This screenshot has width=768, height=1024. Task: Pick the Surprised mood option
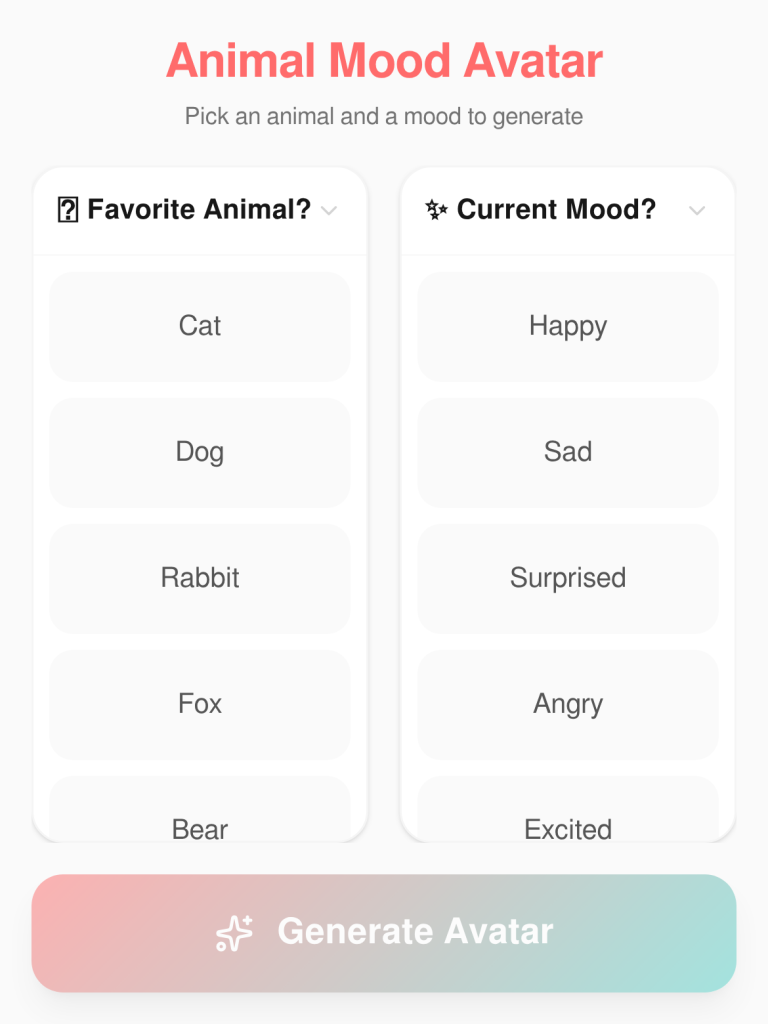click(x=568, y=578)
